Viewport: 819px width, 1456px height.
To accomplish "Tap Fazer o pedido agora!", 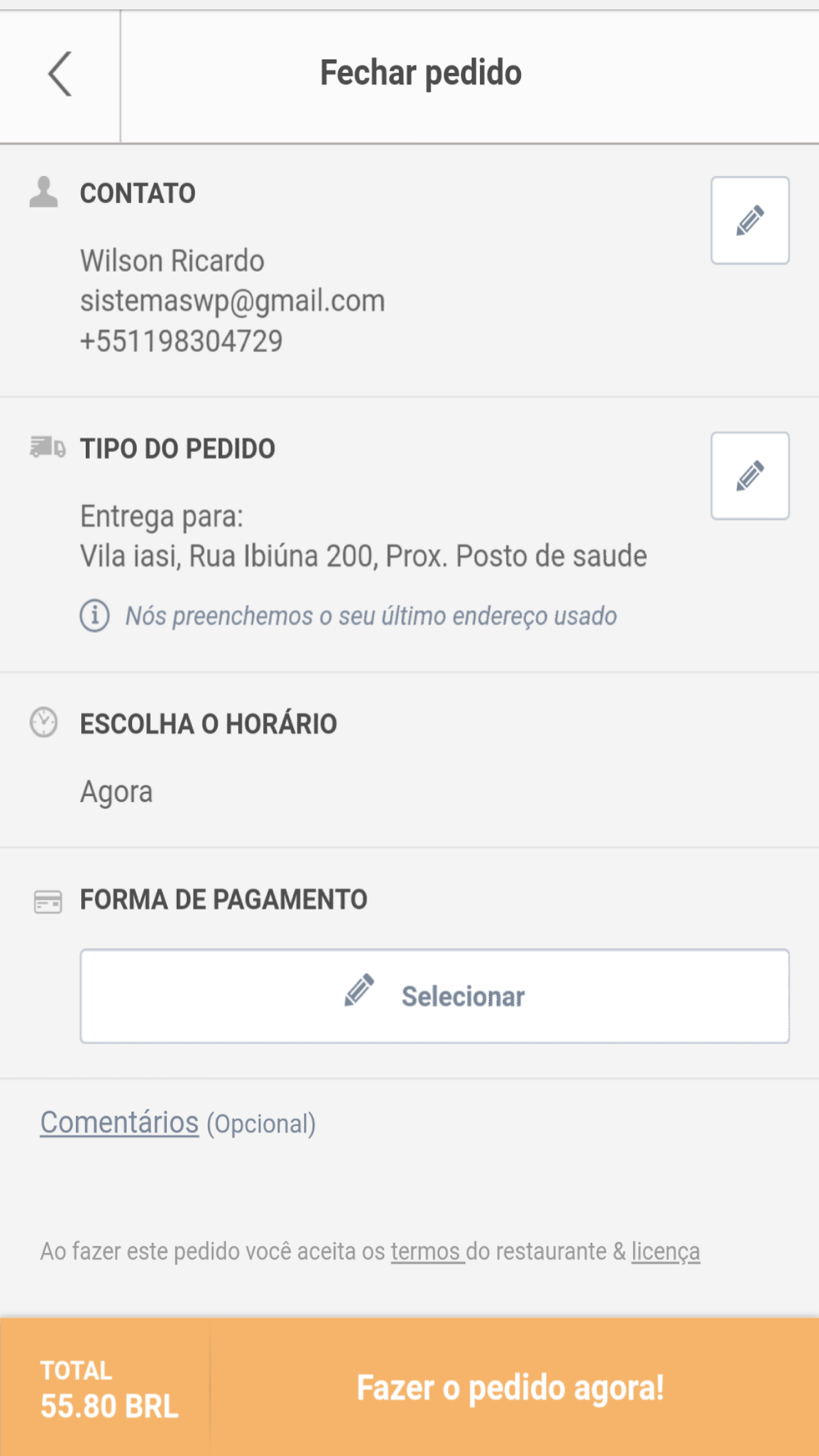I will click(x=510, y=1388).
